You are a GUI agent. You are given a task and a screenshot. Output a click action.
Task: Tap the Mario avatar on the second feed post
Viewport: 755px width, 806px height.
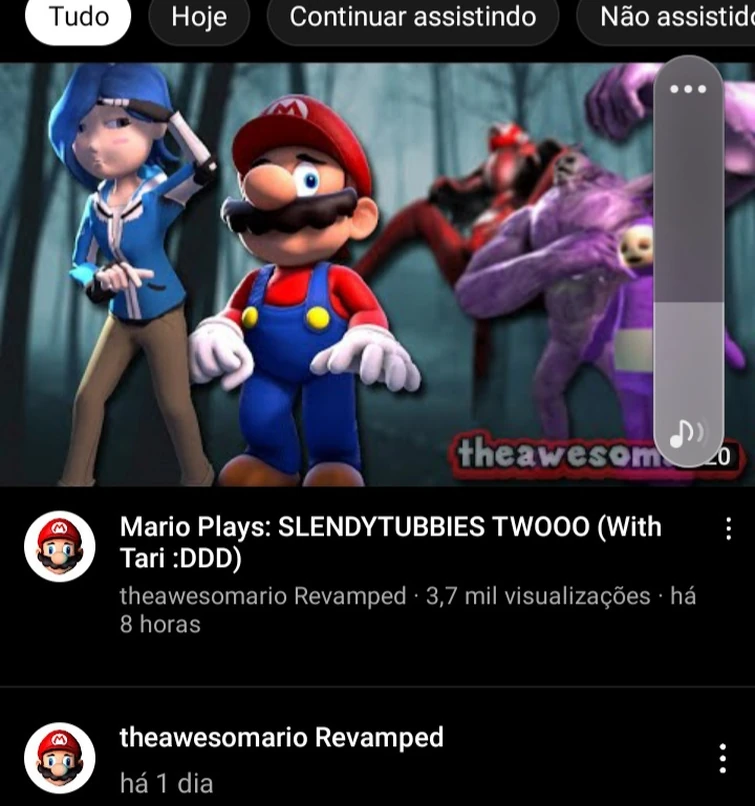coord(57,755)
